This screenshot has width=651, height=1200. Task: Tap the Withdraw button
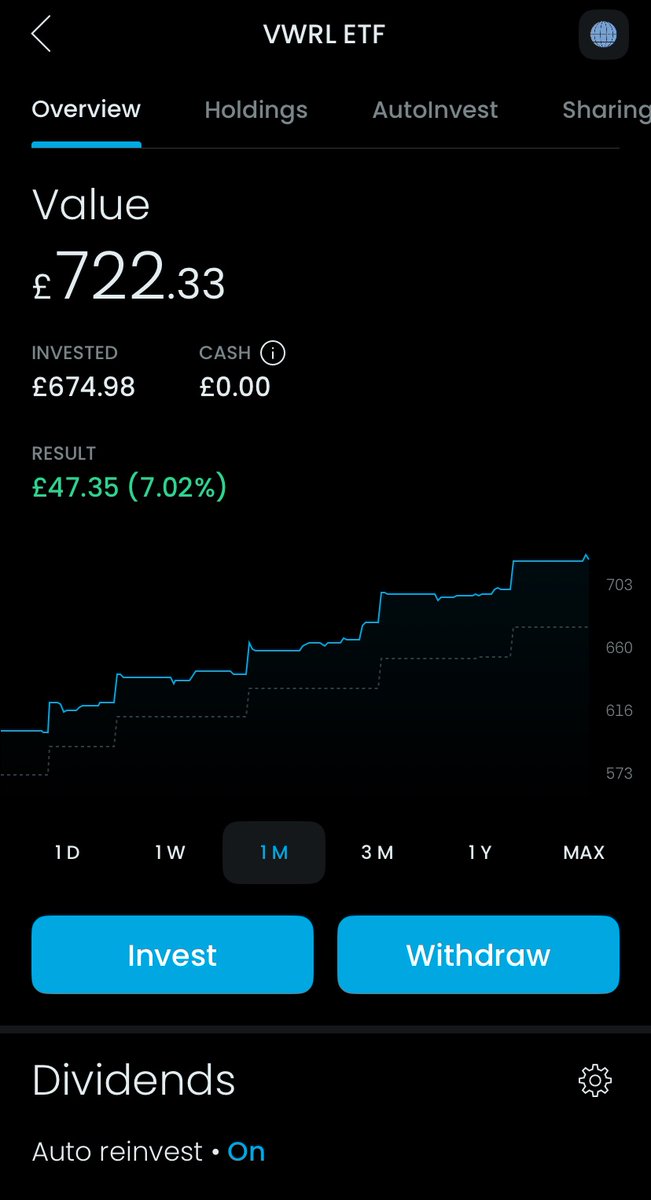point(478,955)
